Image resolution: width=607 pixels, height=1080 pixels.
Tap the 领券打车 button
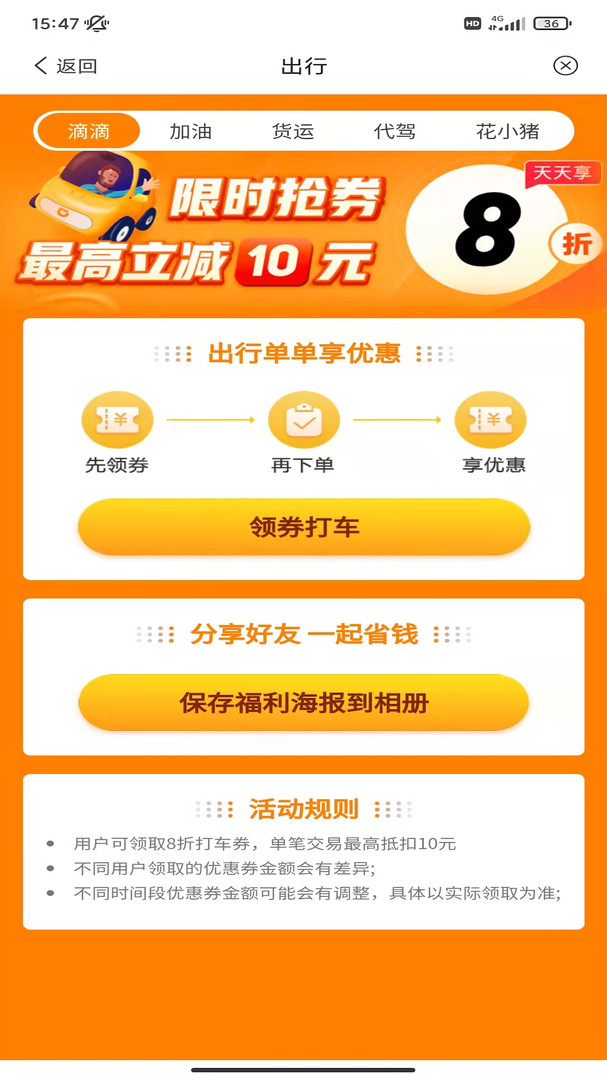(304, 528)
